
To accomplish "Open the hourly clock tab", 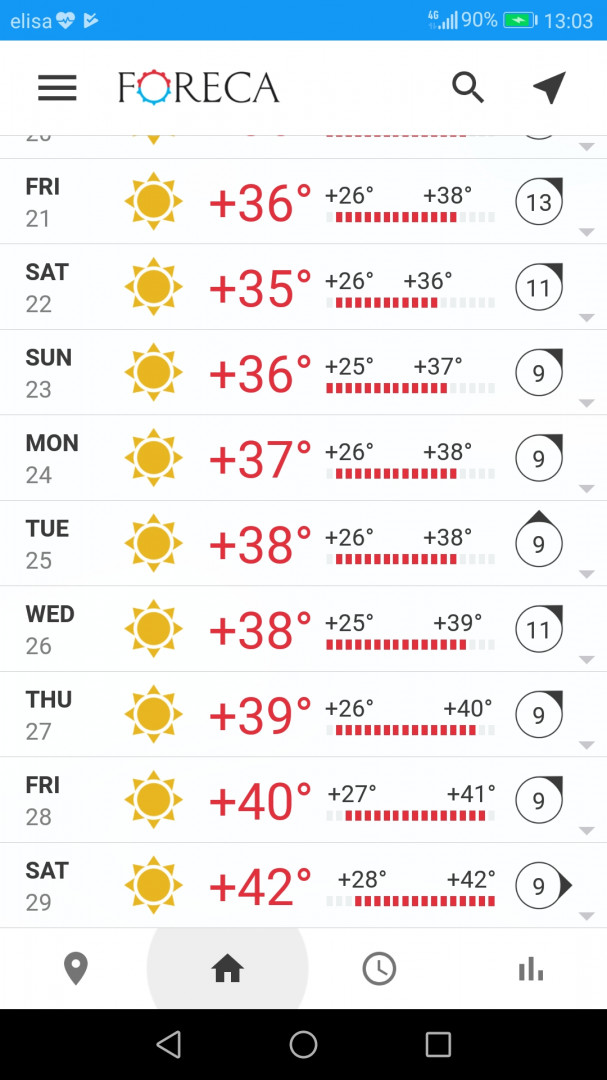I will click(x=379, y=968).
